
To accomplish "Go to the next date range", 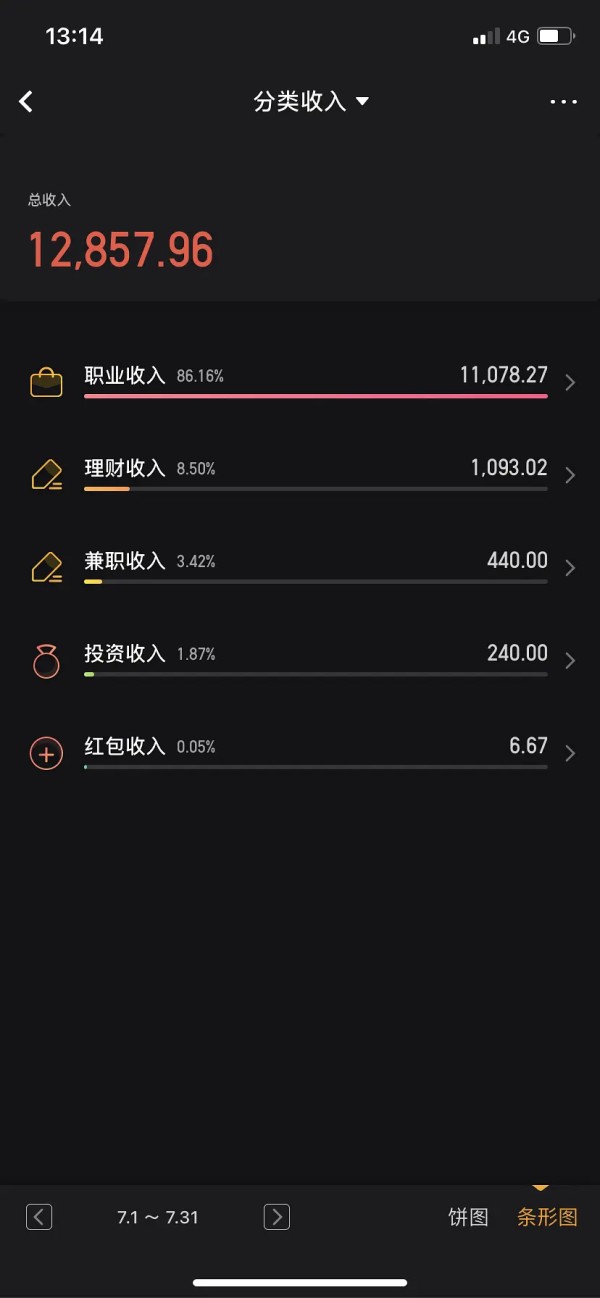I will coord(277,1216).
